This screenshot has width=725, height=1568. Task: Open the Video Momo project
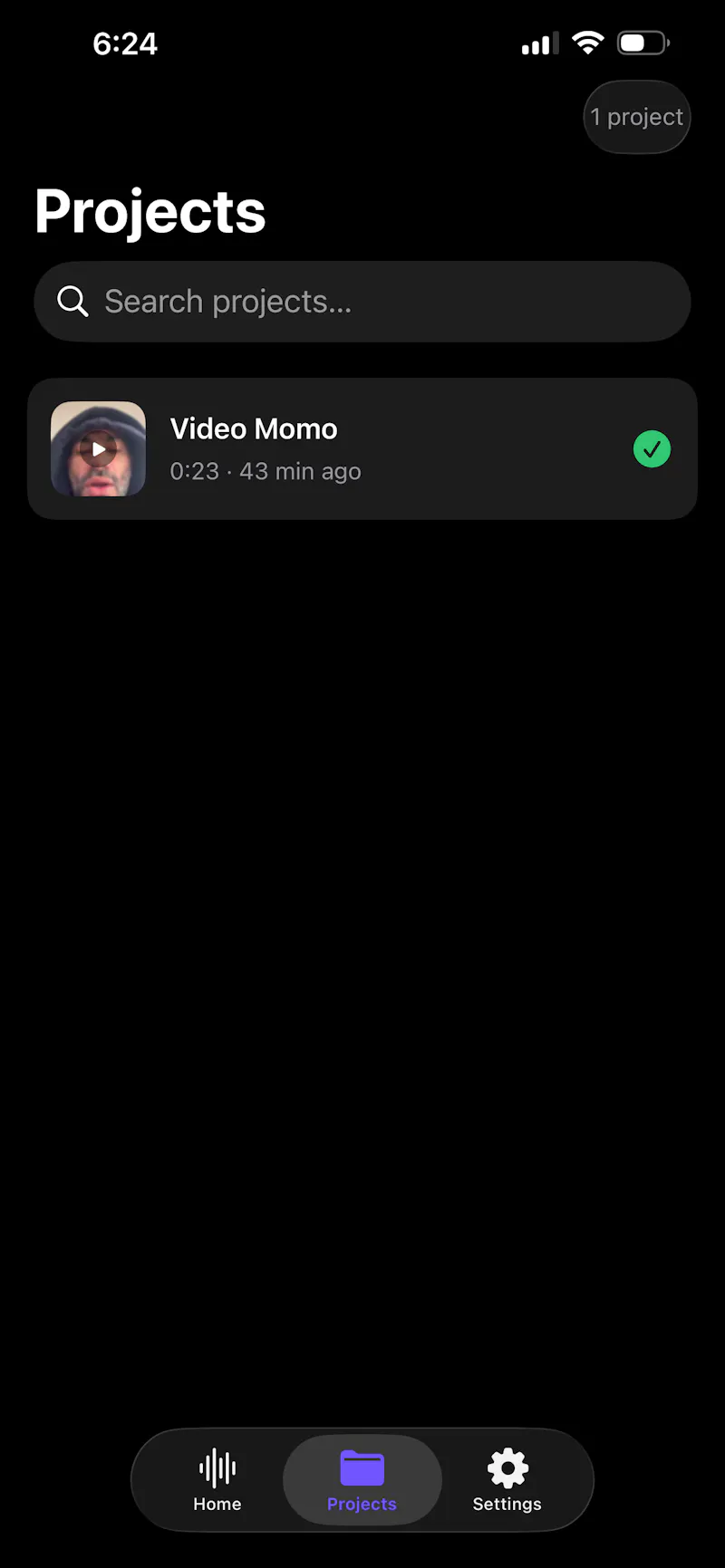pos(362,448)
